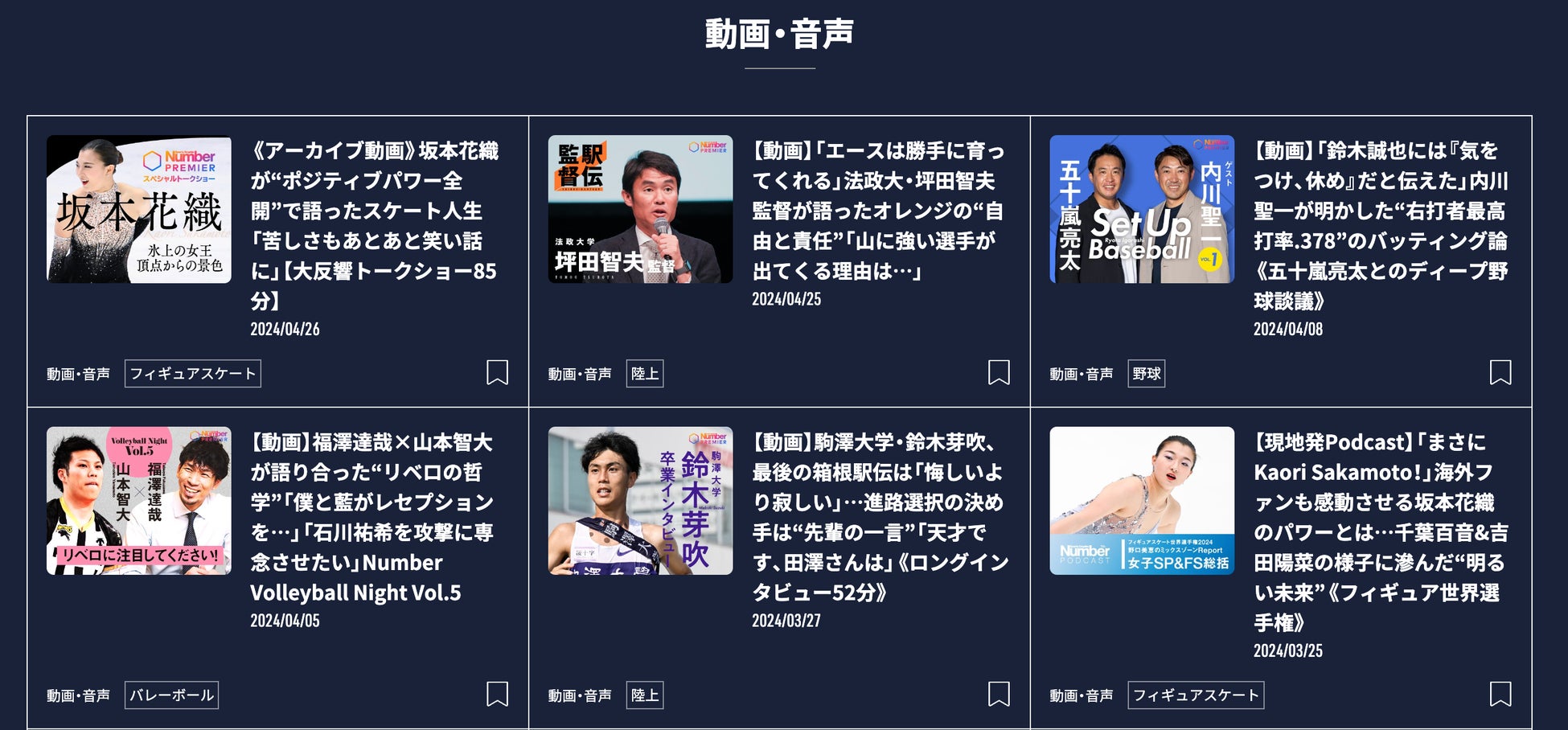Viewport: 1568px width, 730px height.
Task: Bookmark the Kaori Sakamoto Podcast article
Action: 1500,695
